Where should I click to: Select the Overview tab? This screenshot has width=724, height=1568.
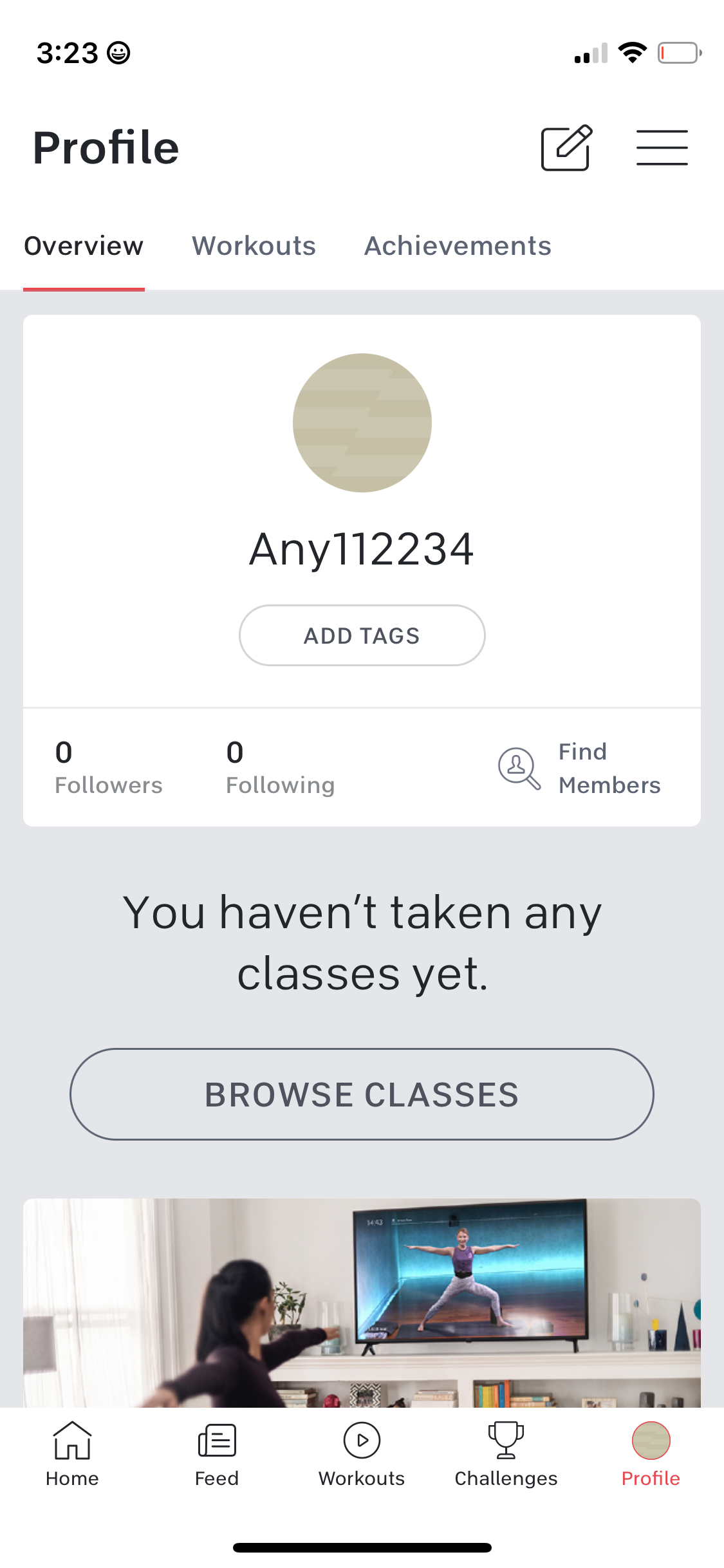pyautogui.click(x=84, y=246)
